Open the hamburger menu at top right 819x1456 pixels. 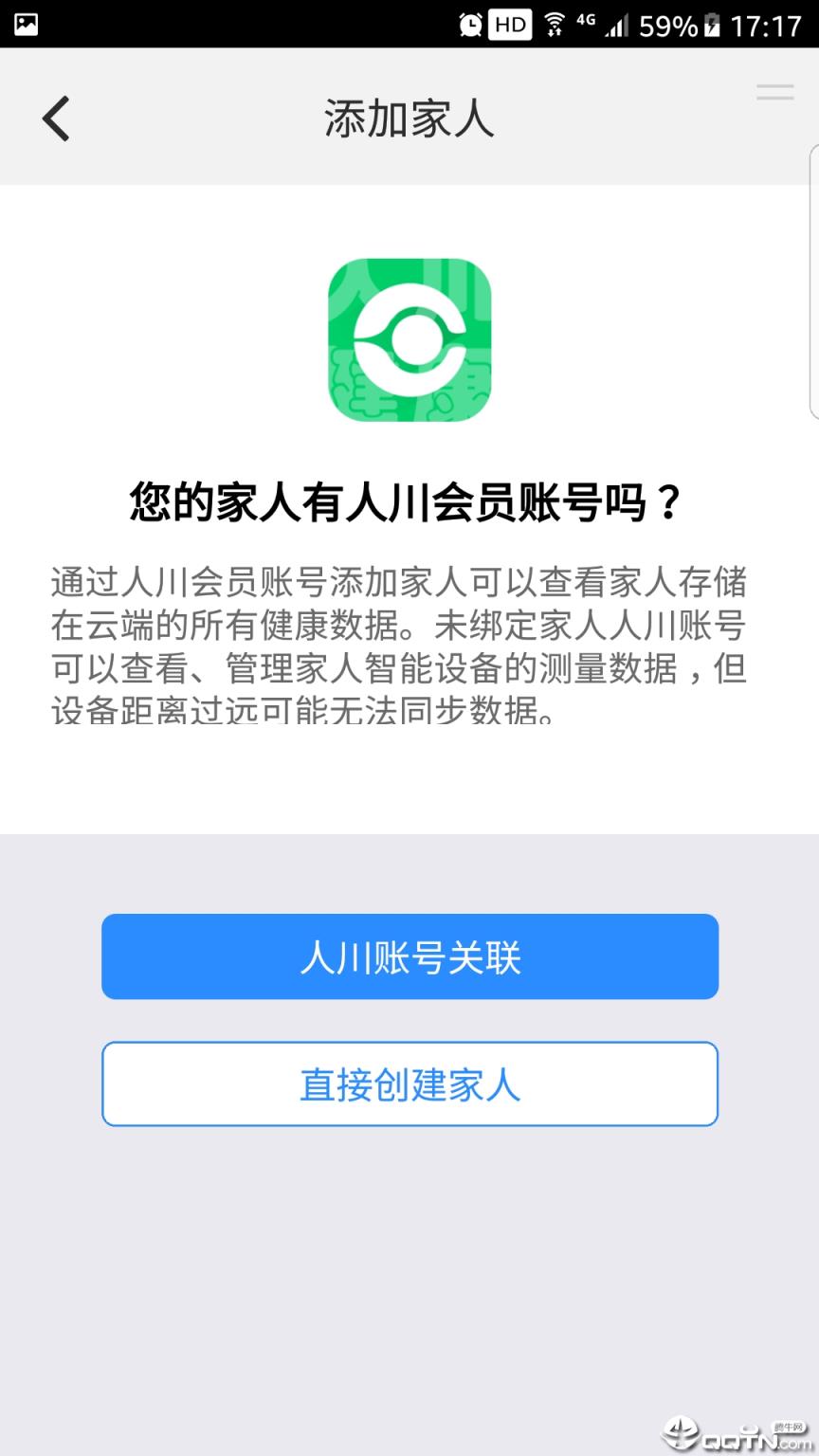774,92
